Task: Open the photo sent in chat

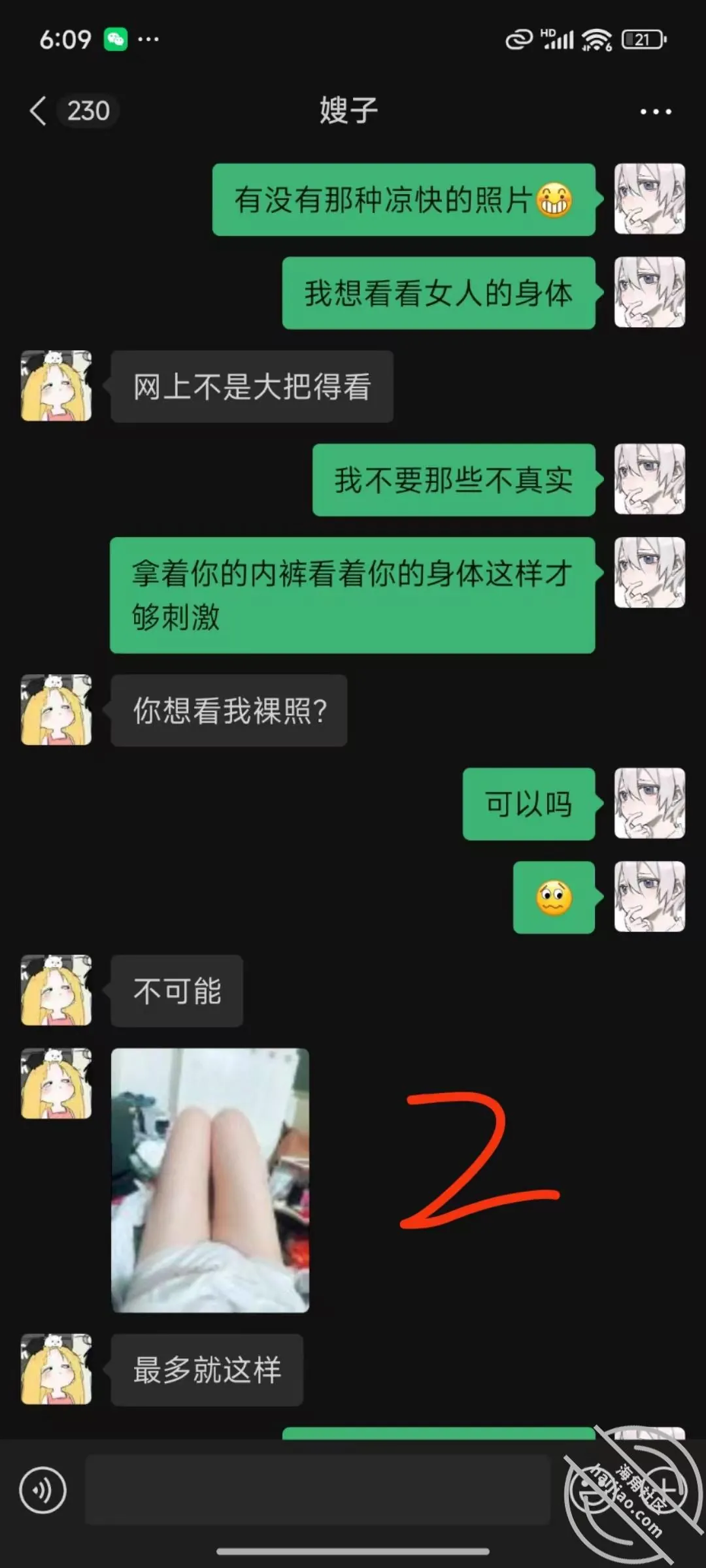Action: click(x=210, y=1180)
